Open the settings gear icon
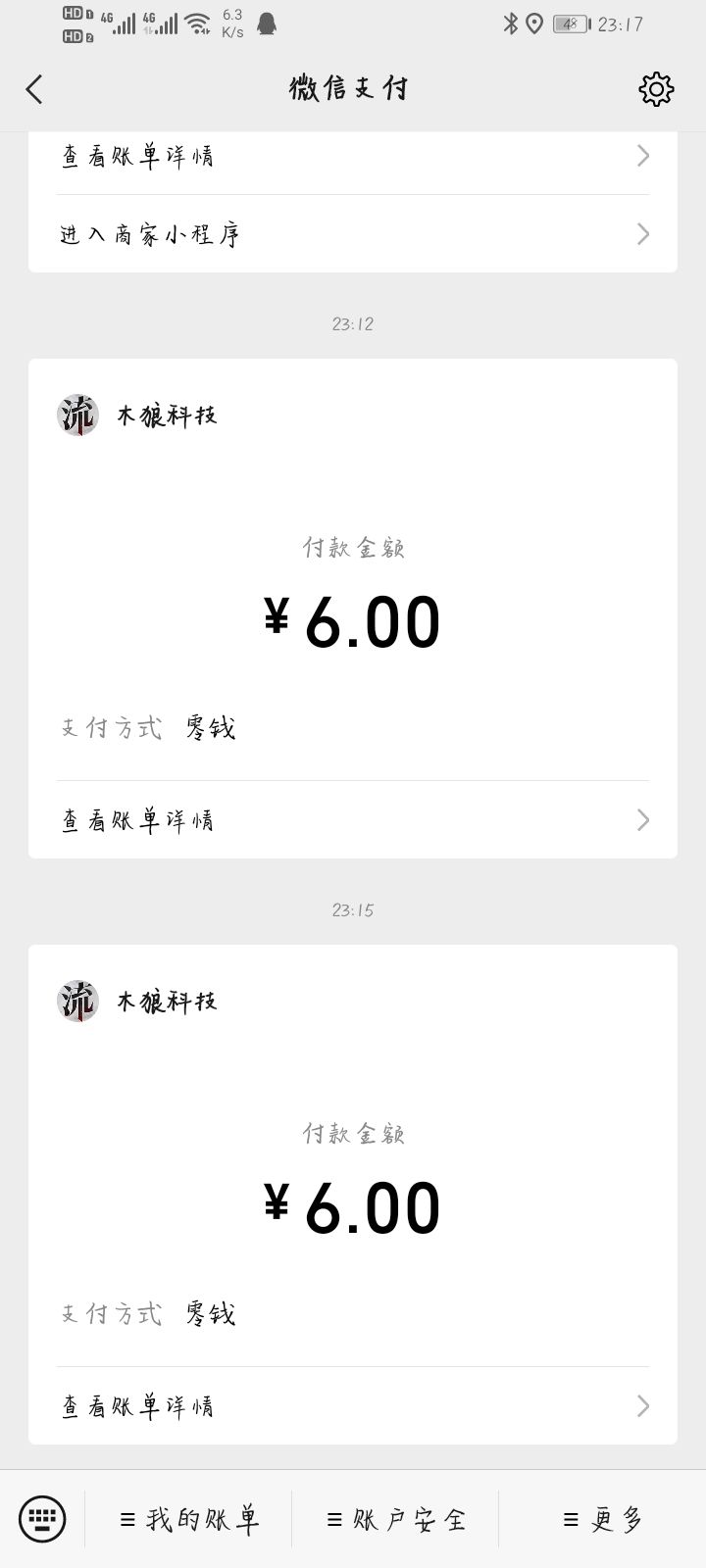 [x=656, y=89]
